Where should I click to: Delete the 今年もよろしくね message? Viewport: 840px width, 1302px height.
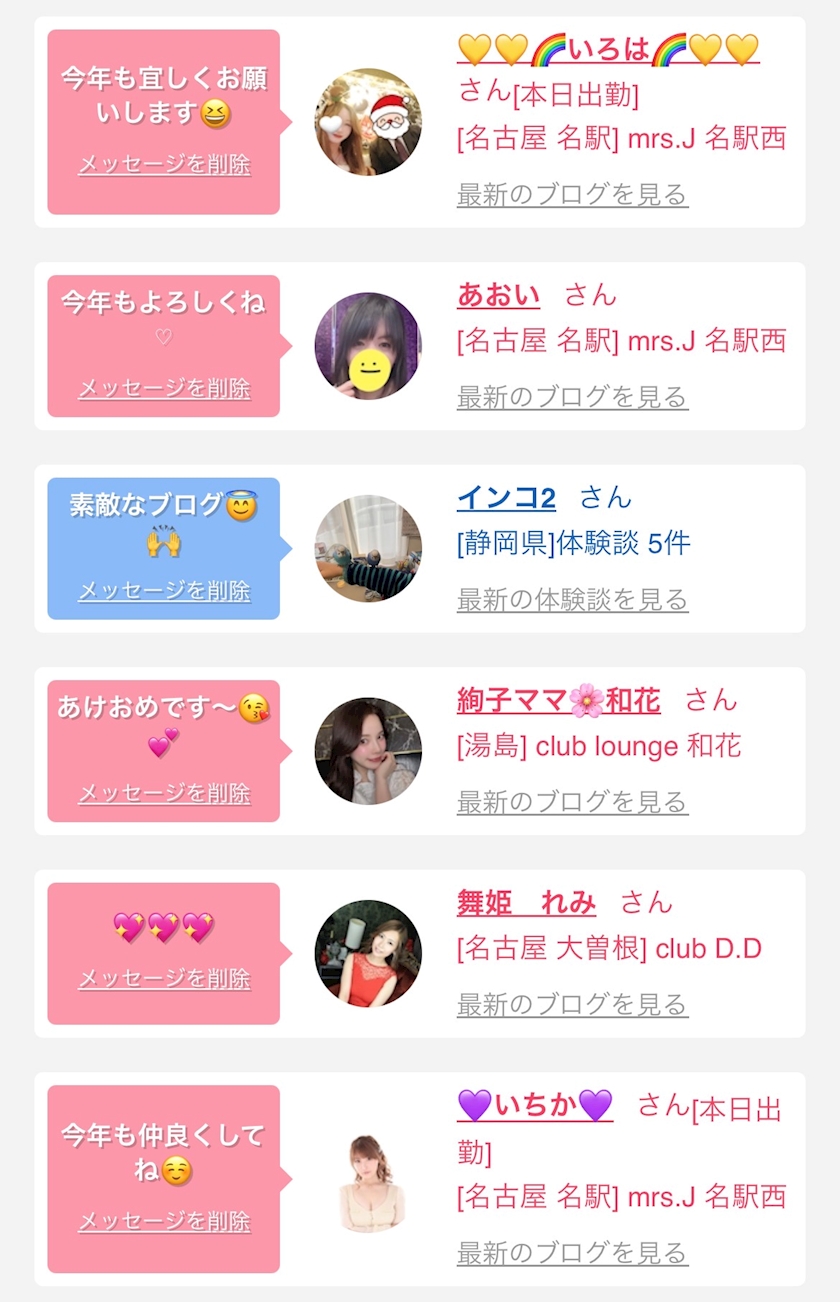[x=164, y=388]
